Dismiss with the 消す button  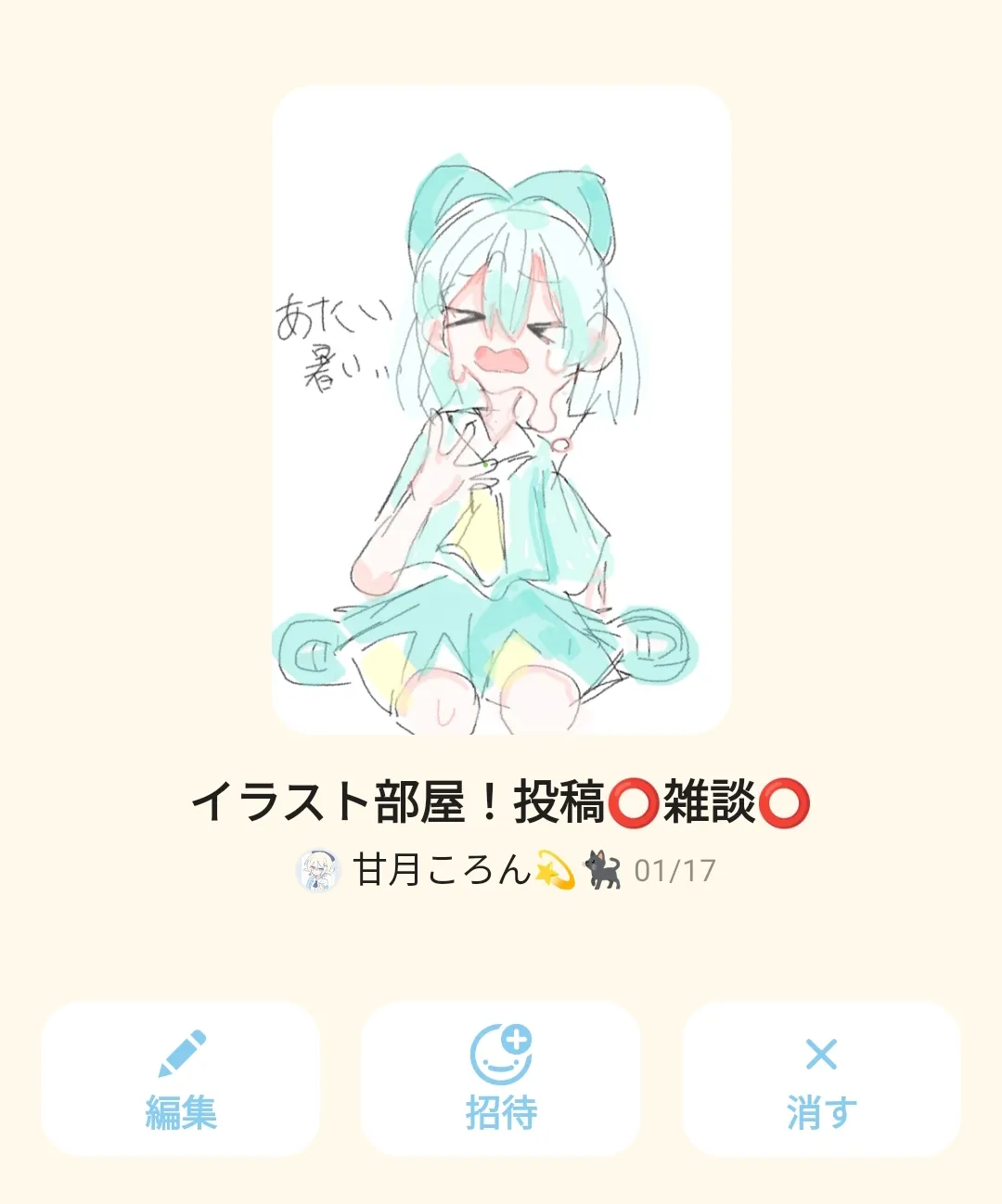coord(821,1079)
